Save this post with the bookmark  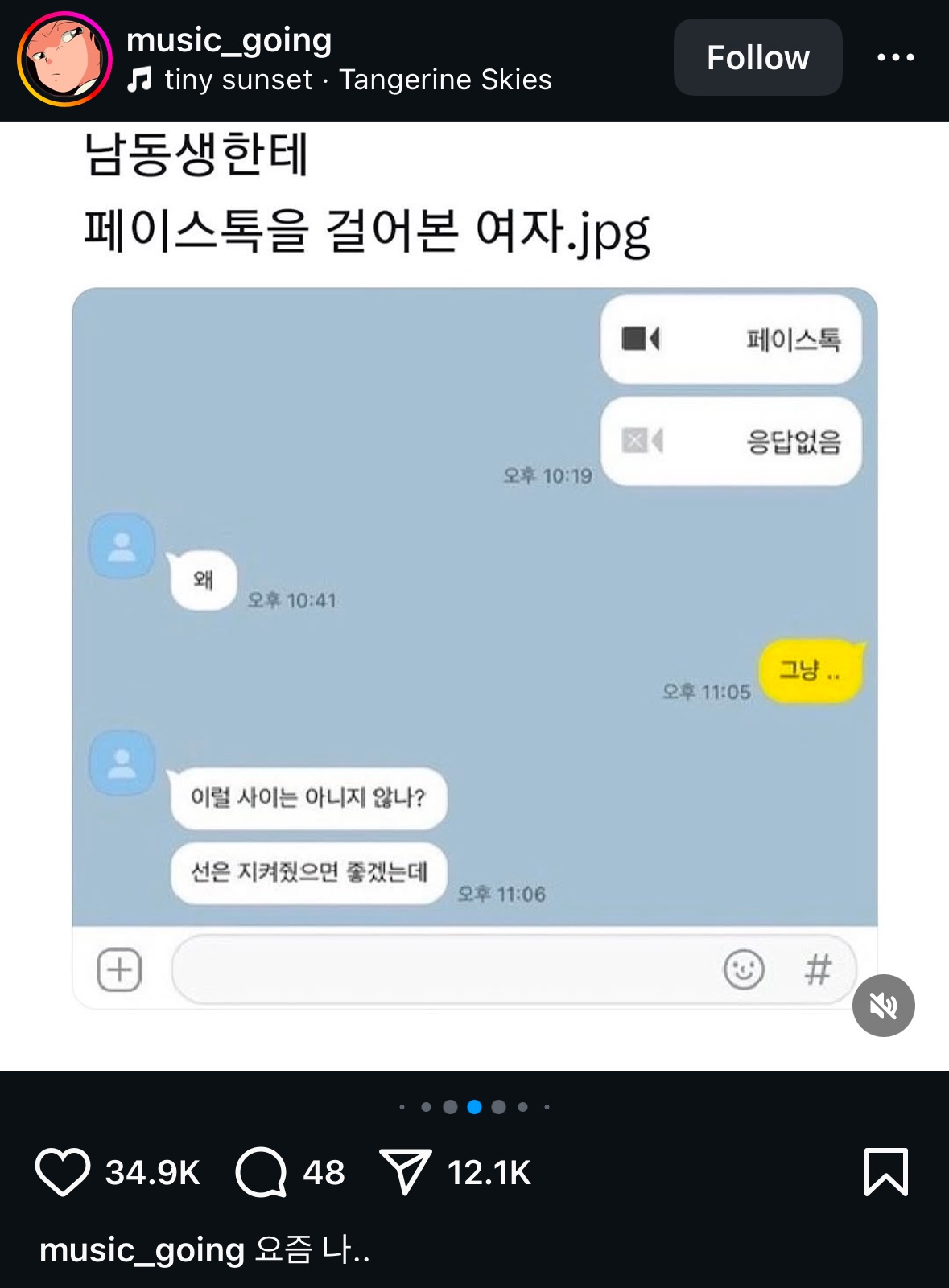885,1172
